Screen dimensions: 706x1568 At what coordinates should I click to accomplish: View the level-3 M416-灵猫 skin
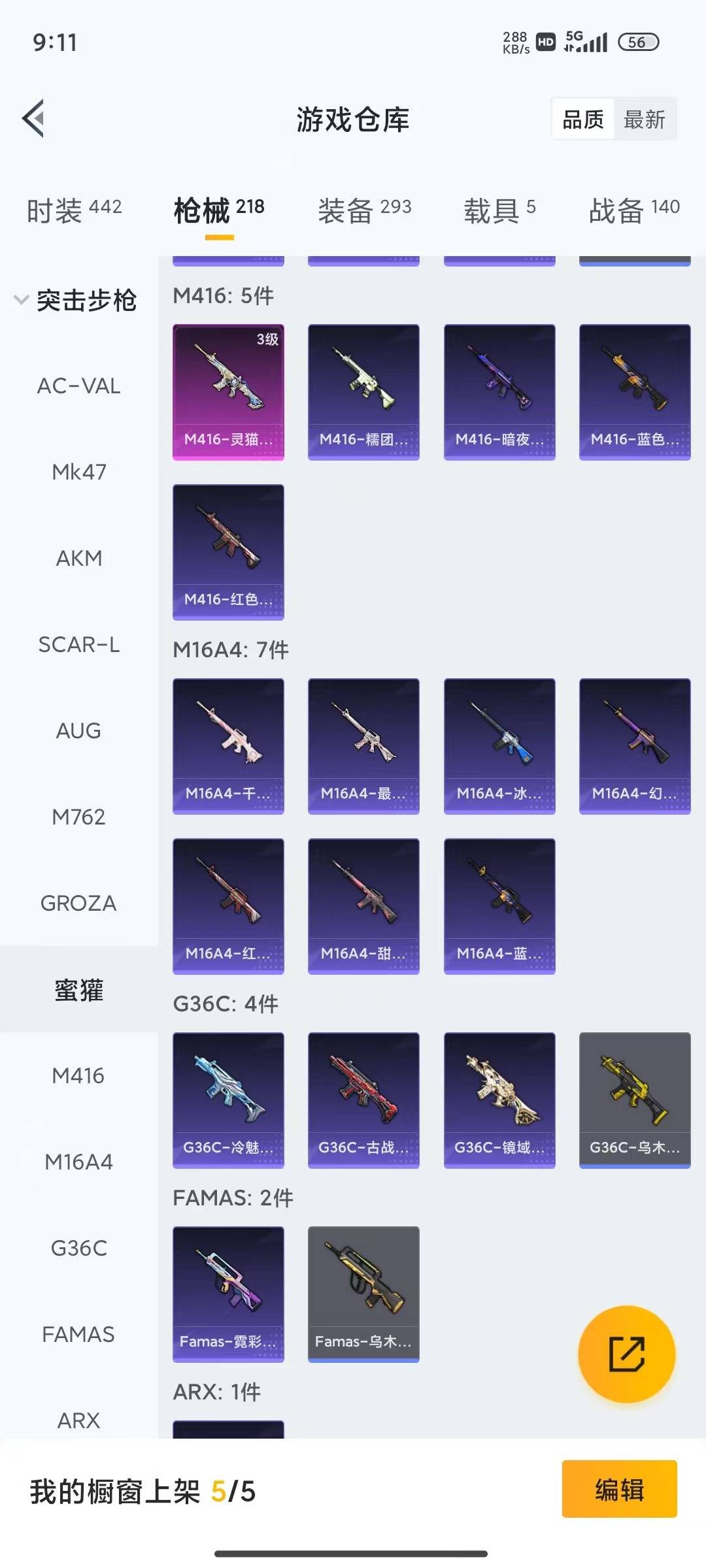[227, 391]
